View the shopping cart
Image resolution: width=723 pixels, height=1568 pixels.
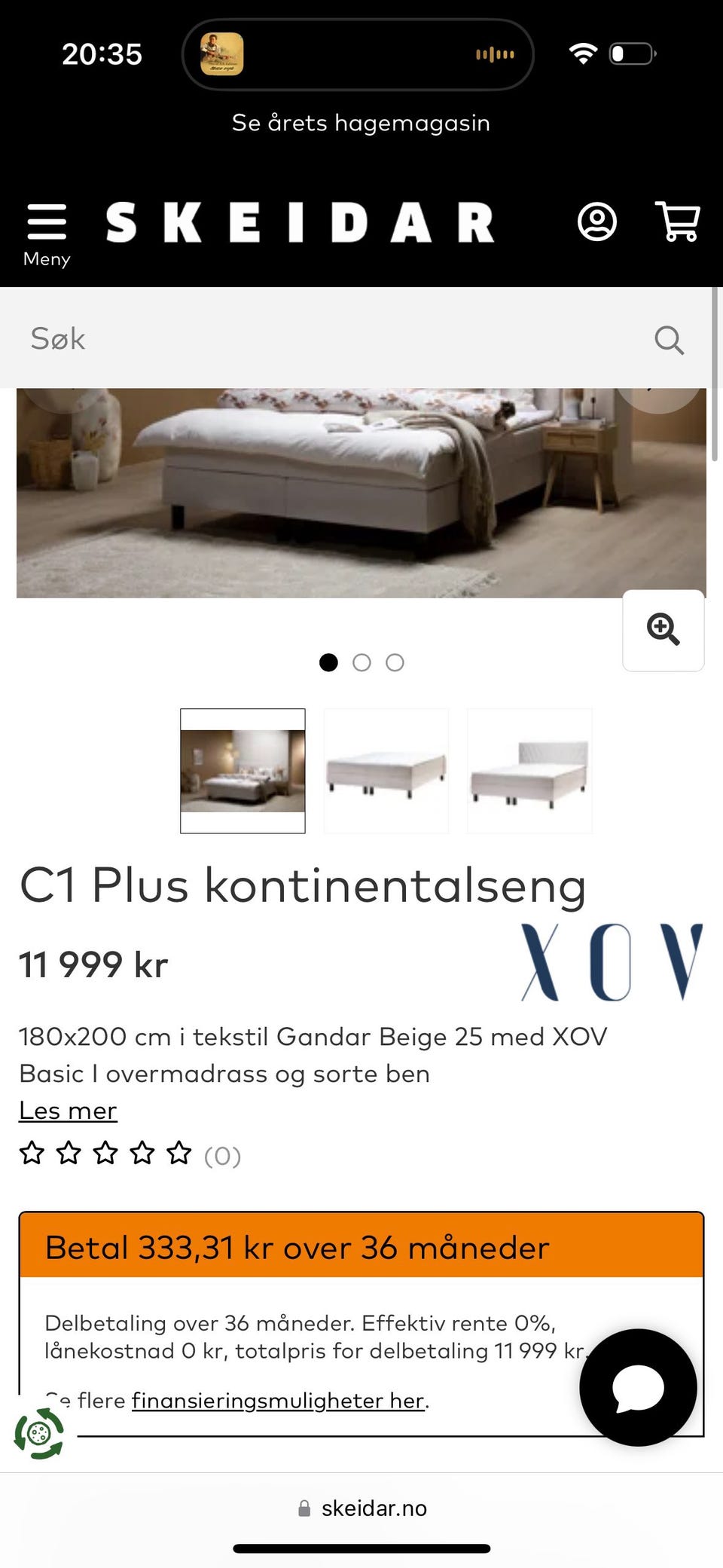(x=677, y=222)
